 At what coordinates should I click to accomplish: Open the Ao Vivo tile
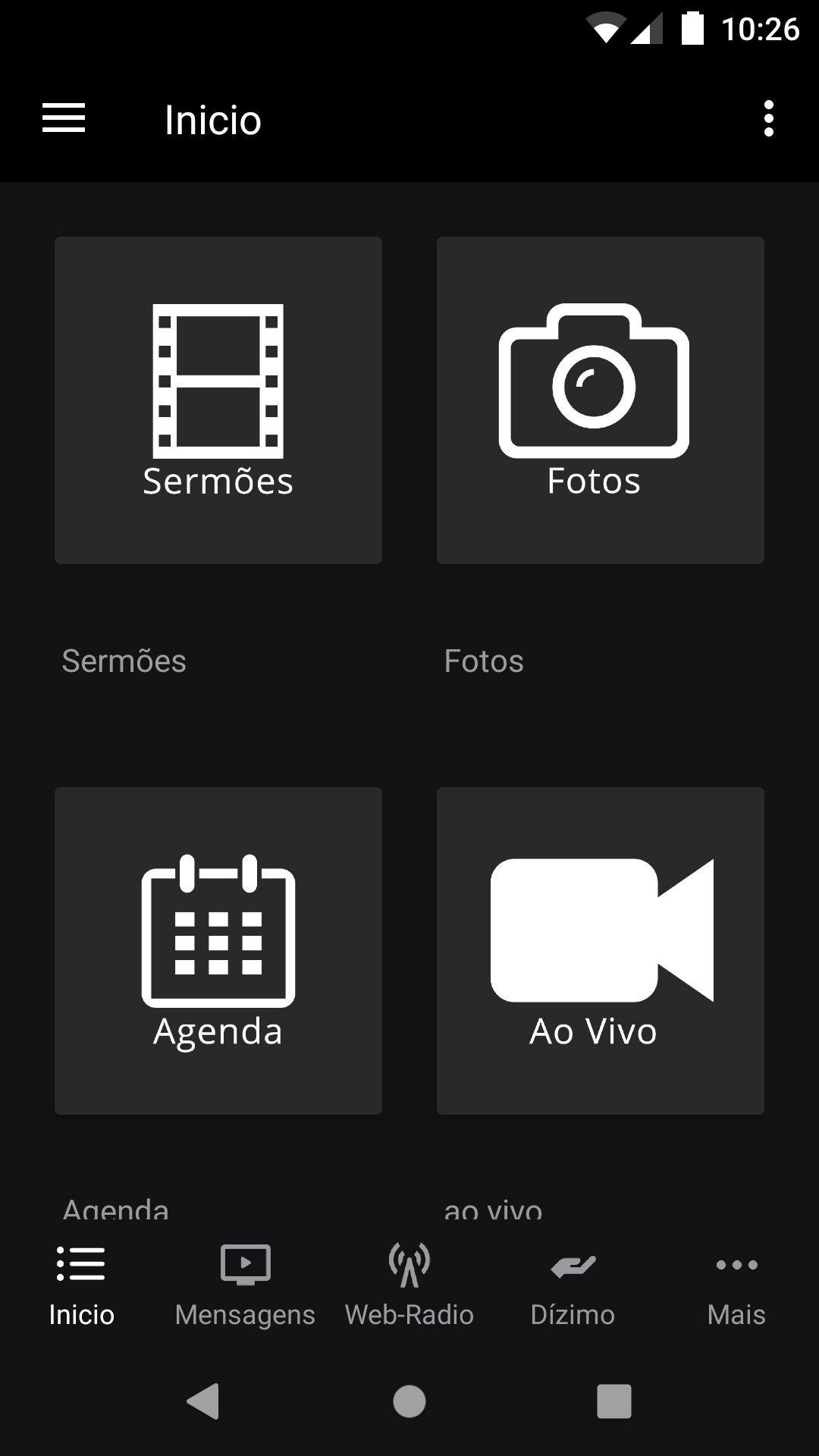click(600, 951)
